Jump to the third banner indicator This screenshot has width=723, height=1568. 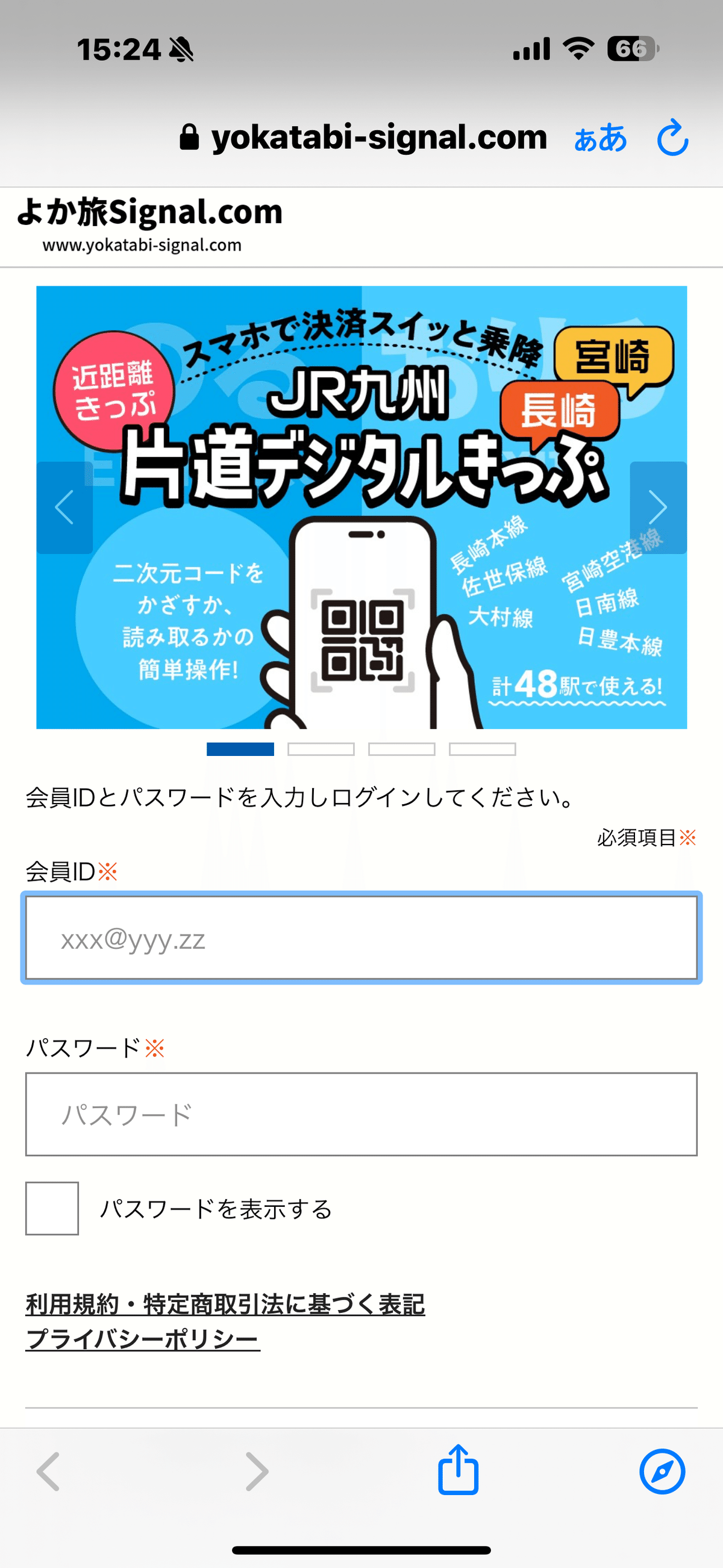pyautogui.click(x=402, y=749)
